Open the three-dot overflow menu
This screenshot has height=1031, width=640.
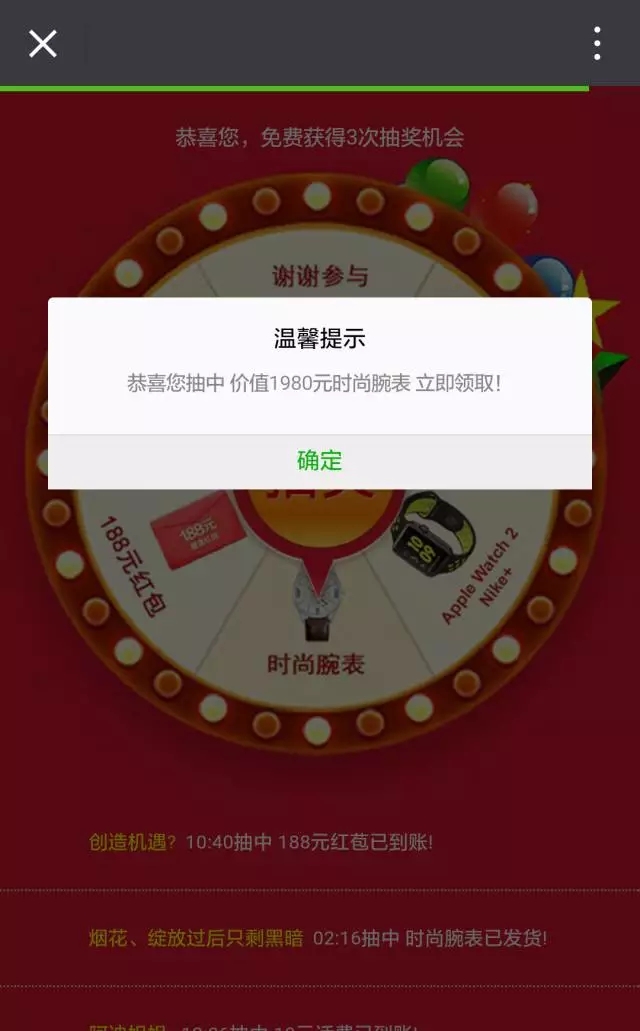(x=597, y=43)
